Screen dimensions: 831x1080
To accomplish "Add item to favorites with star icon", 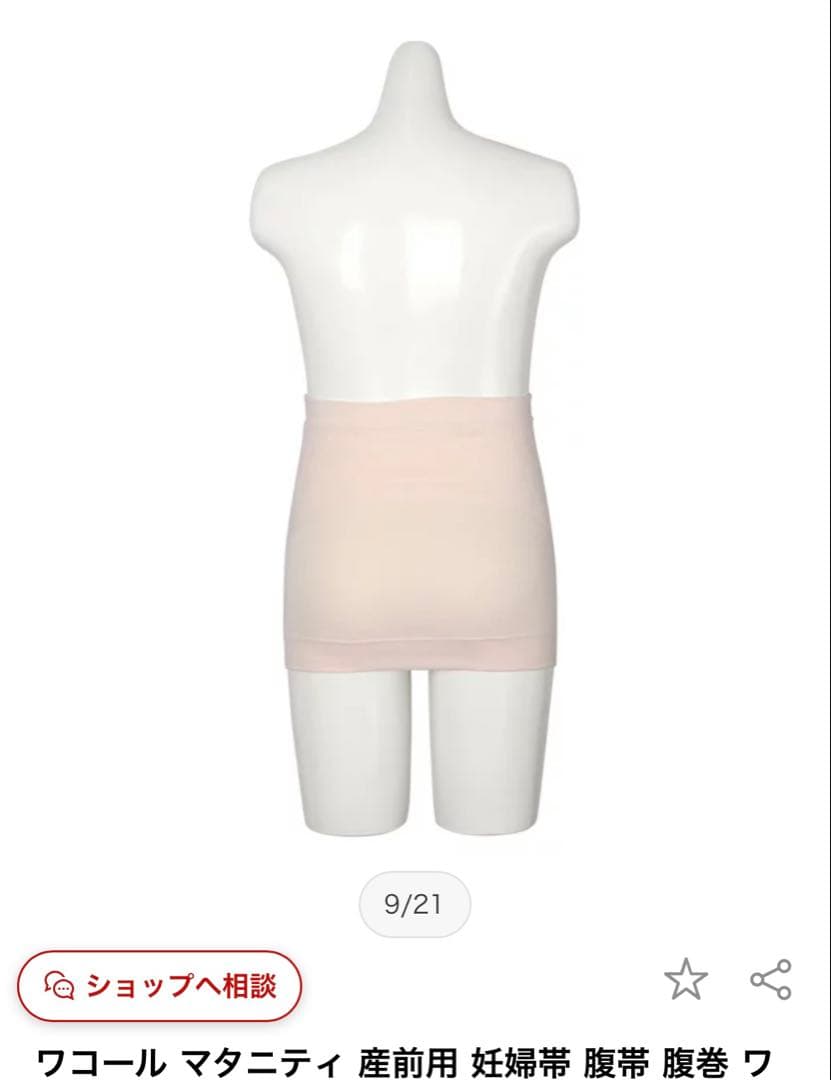I will (x=686, y=978).
